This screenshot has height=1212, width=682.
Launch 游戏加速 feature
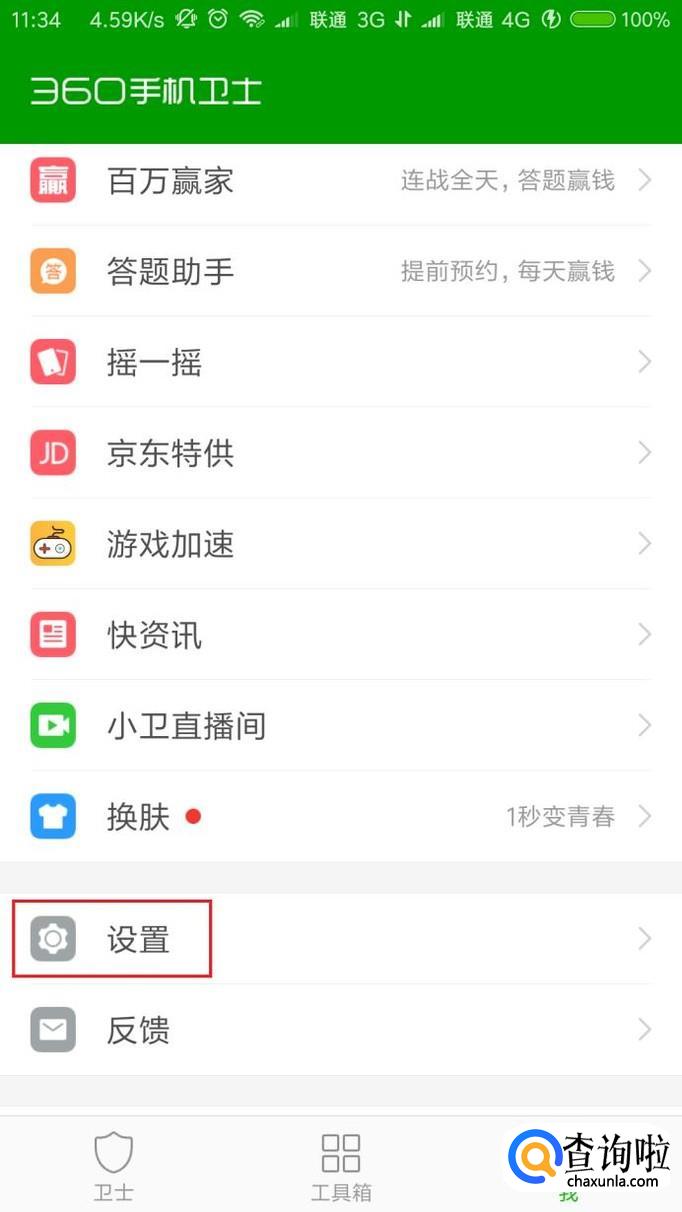(340, 544)
